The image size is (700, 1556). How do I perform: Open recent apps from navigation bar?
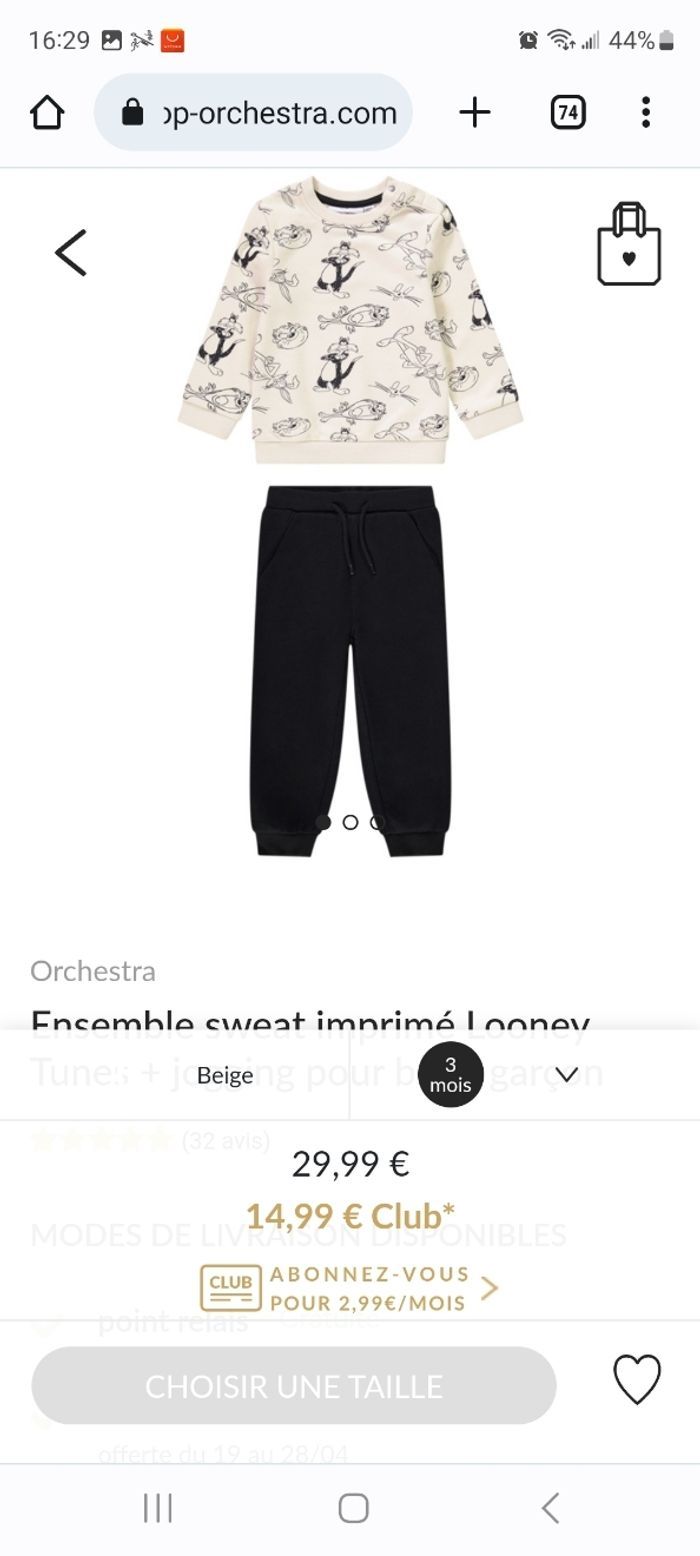(158, 1508)
